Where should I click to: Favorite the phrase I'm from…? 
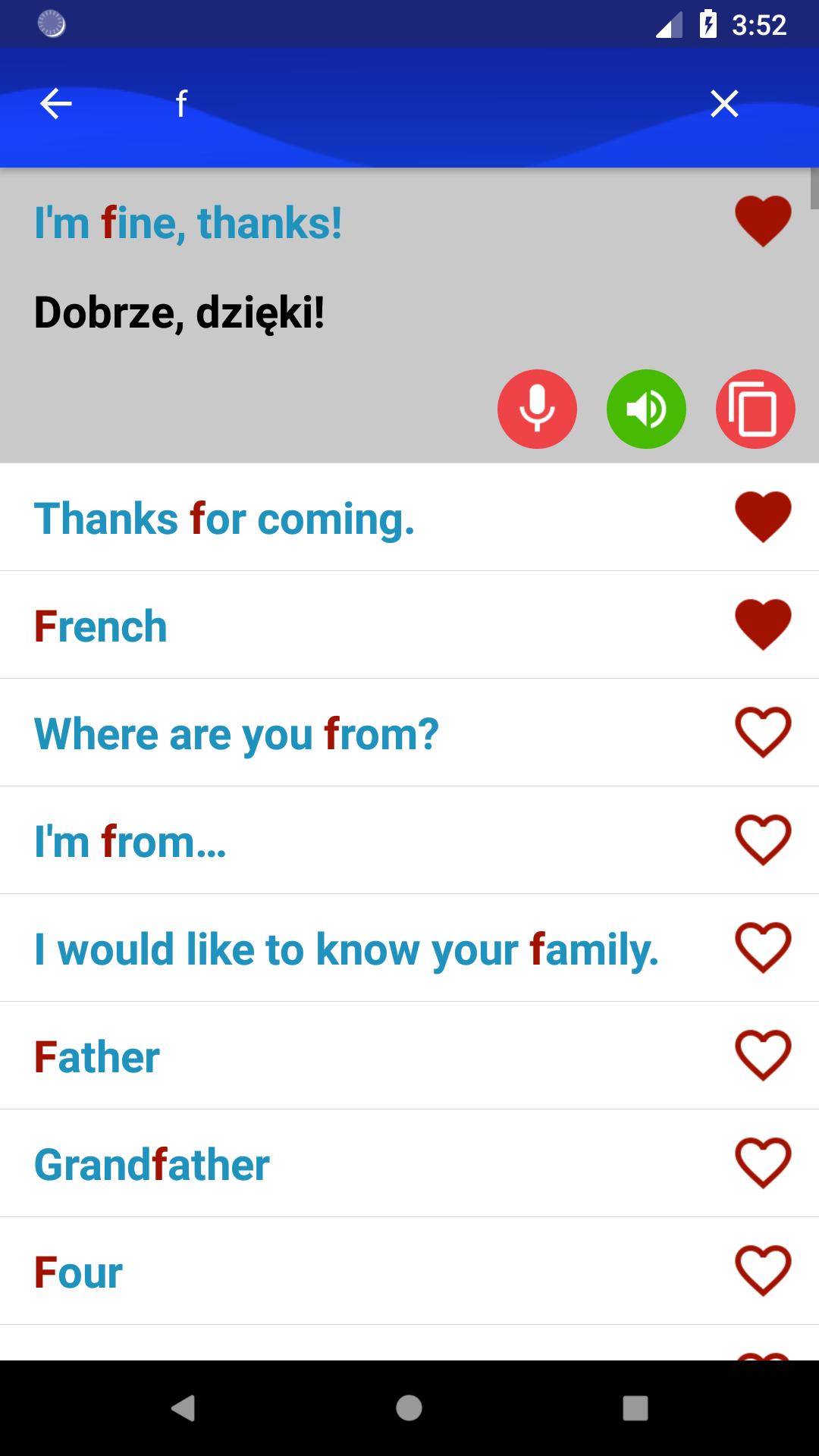pos(763,840)
